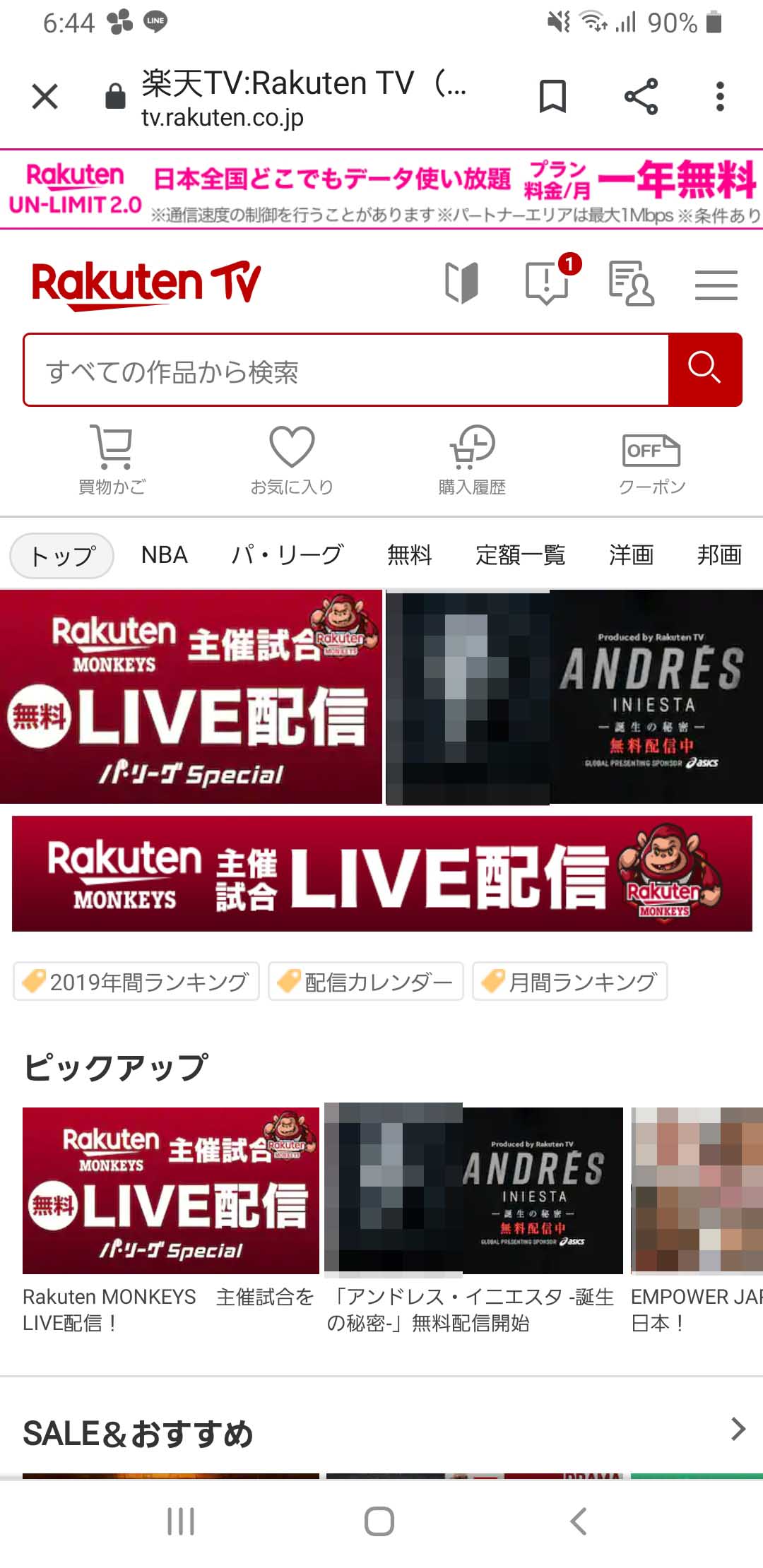Switch to the 無料 tab
The height and width of the screenshot is (1568, 763).
point(409,555)
